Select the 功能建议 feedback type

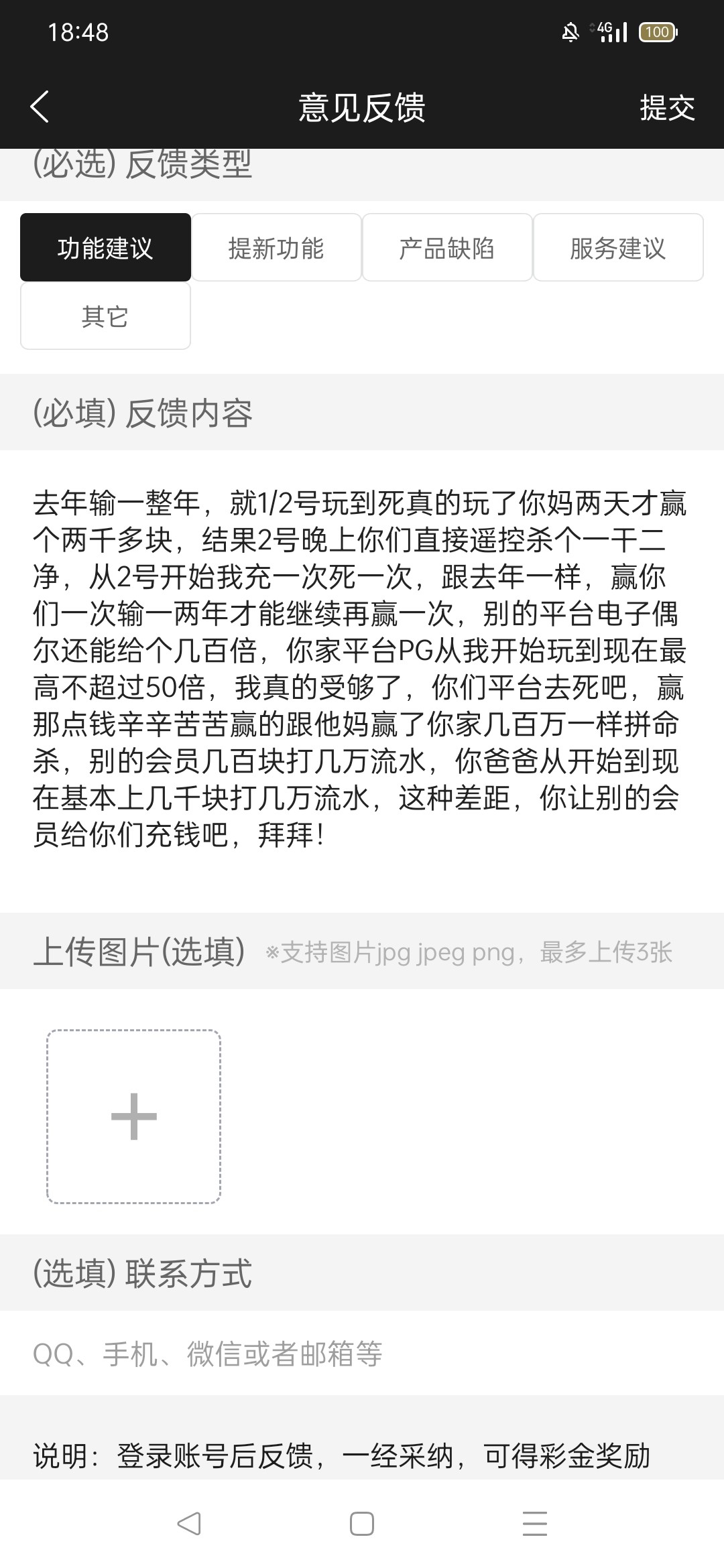105,247
